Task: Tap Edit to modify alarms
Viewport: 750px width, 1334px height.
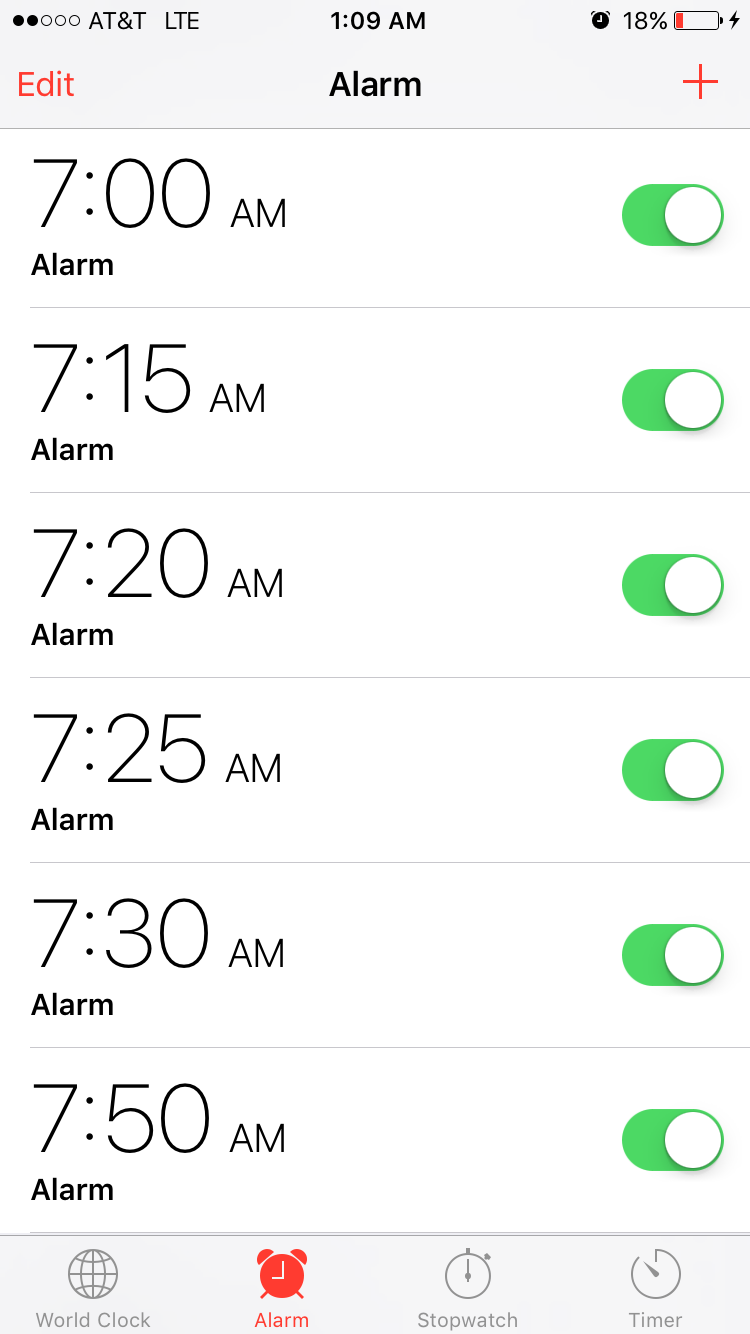Action: pos(46,84)
